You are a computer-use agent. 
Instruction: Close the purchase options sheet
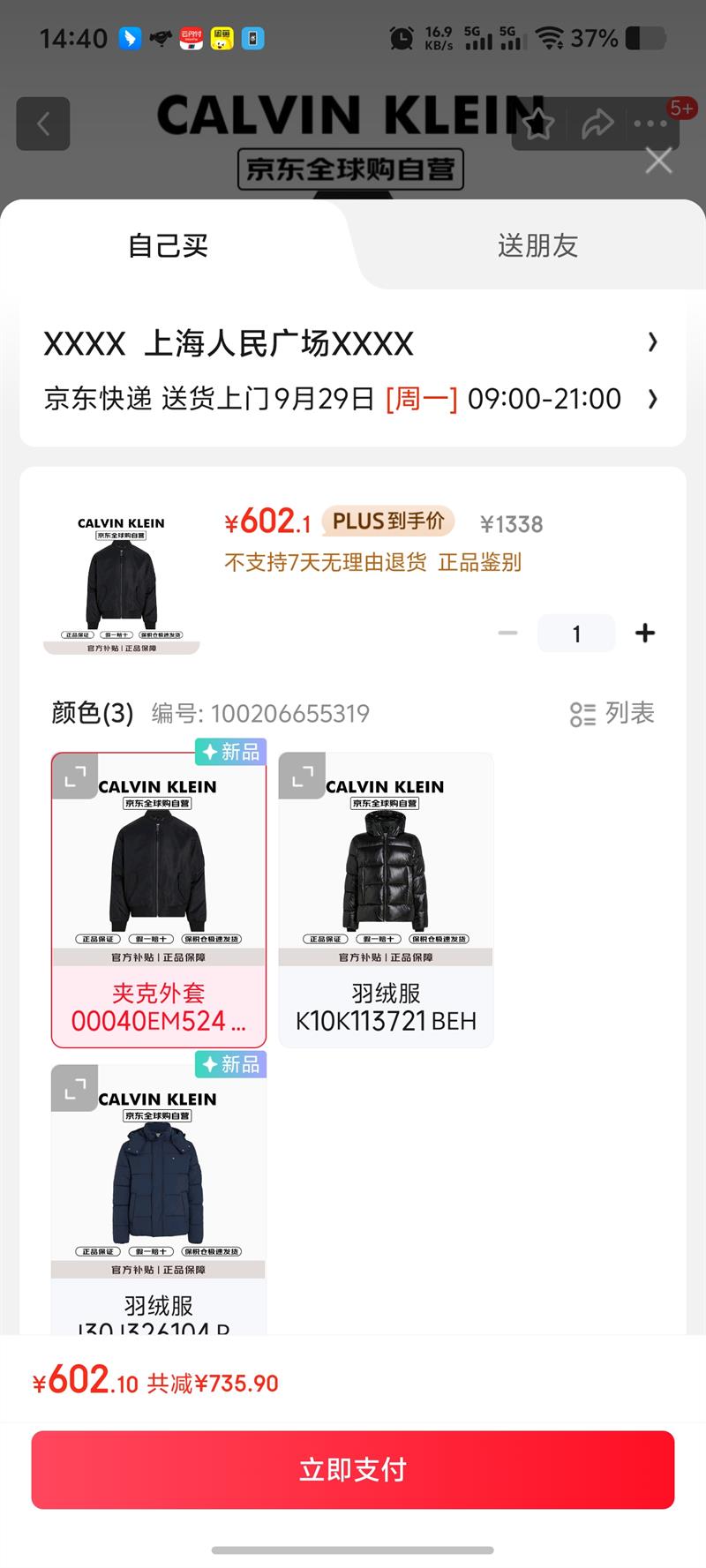[x=658, y=161]
